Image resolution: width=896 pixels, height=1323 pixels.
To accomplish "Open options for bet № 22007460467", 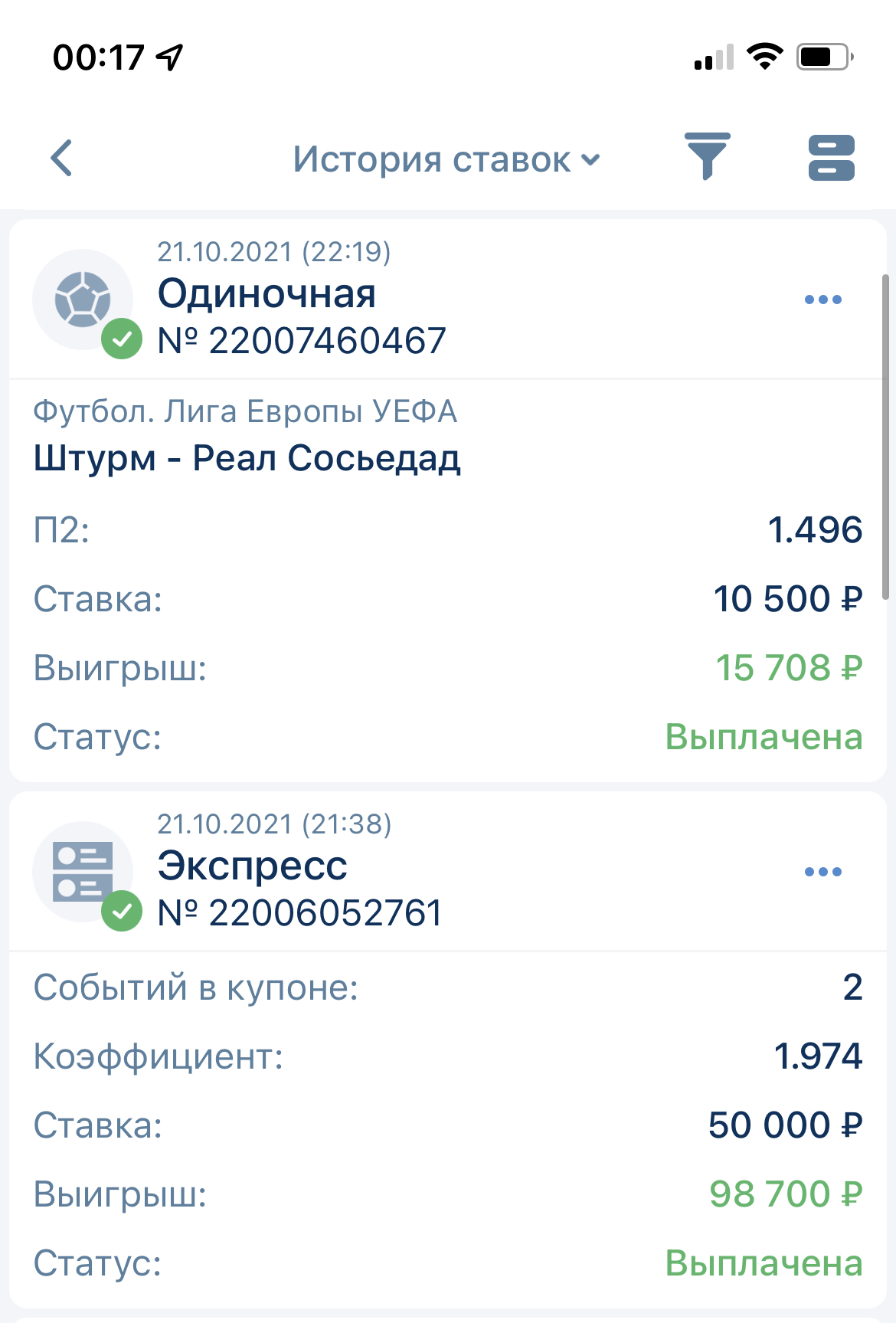I will pyautogui.click(x=822, y=300).
